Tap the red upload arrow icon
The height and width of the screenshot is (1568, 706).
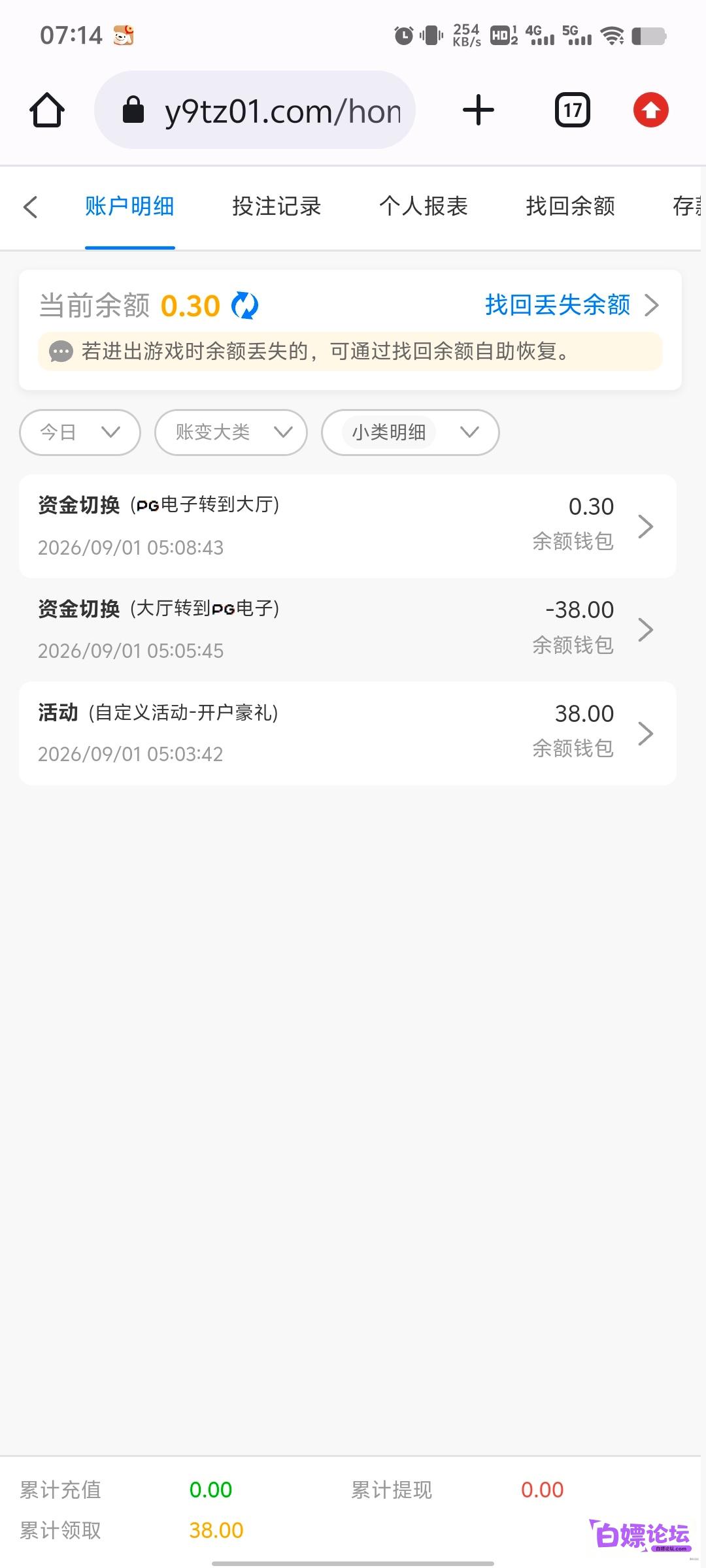click(651, 110)
